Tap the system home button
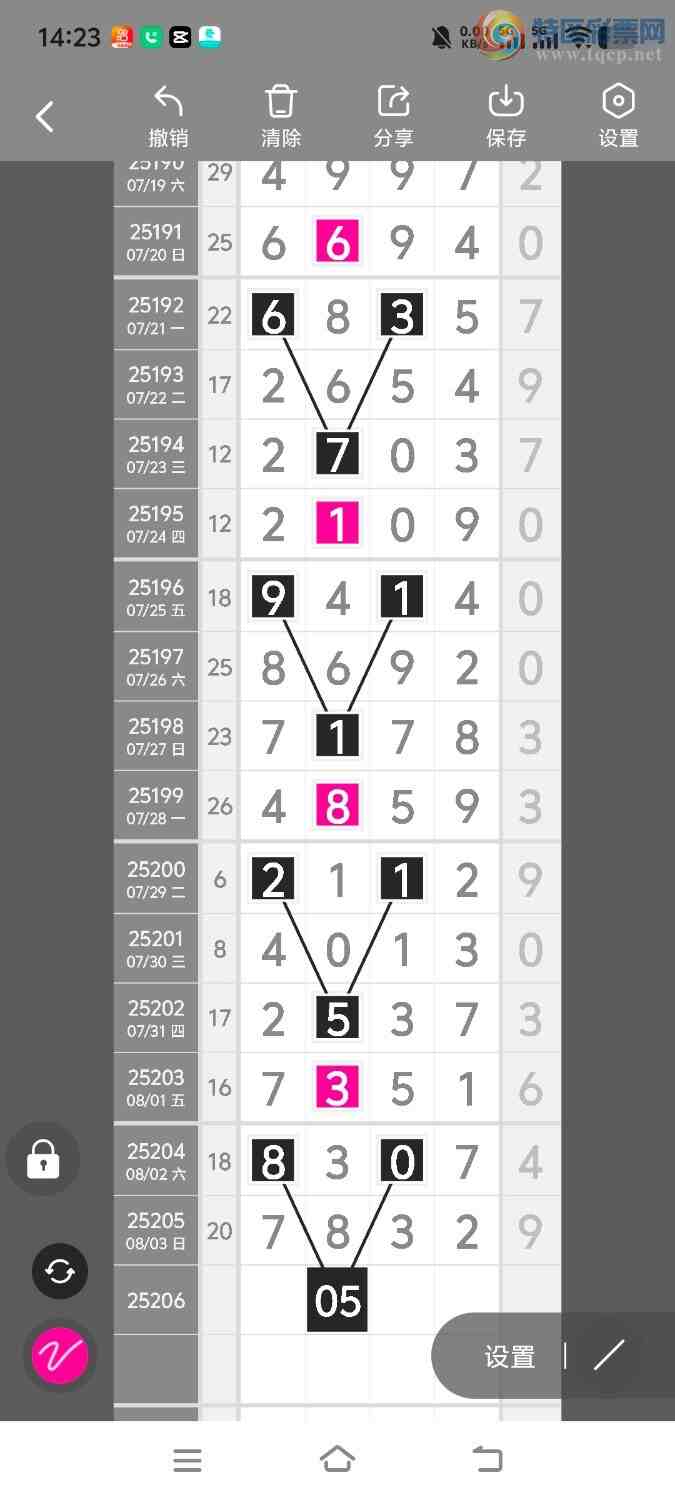 click(337, 1460)
